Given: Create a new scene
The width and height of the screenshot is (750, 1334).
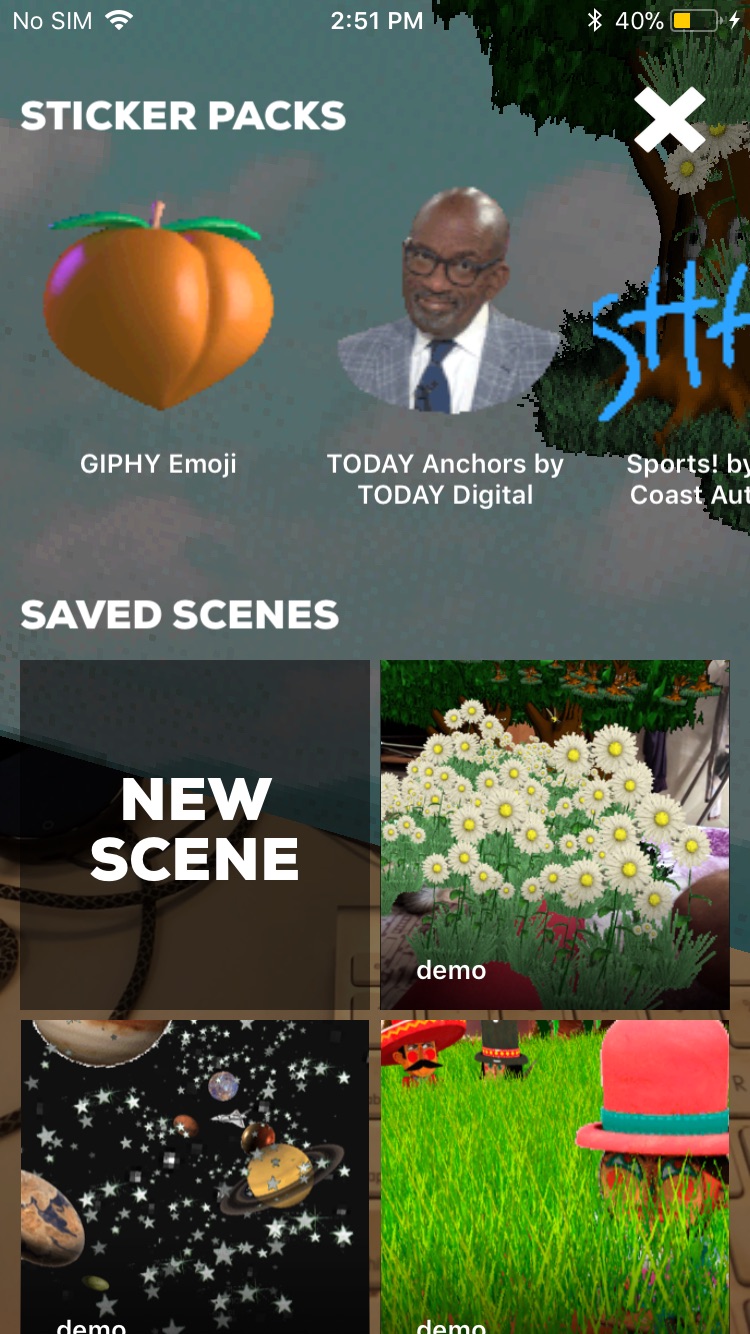Looking at the screenshot, I should tap(195, 834).
